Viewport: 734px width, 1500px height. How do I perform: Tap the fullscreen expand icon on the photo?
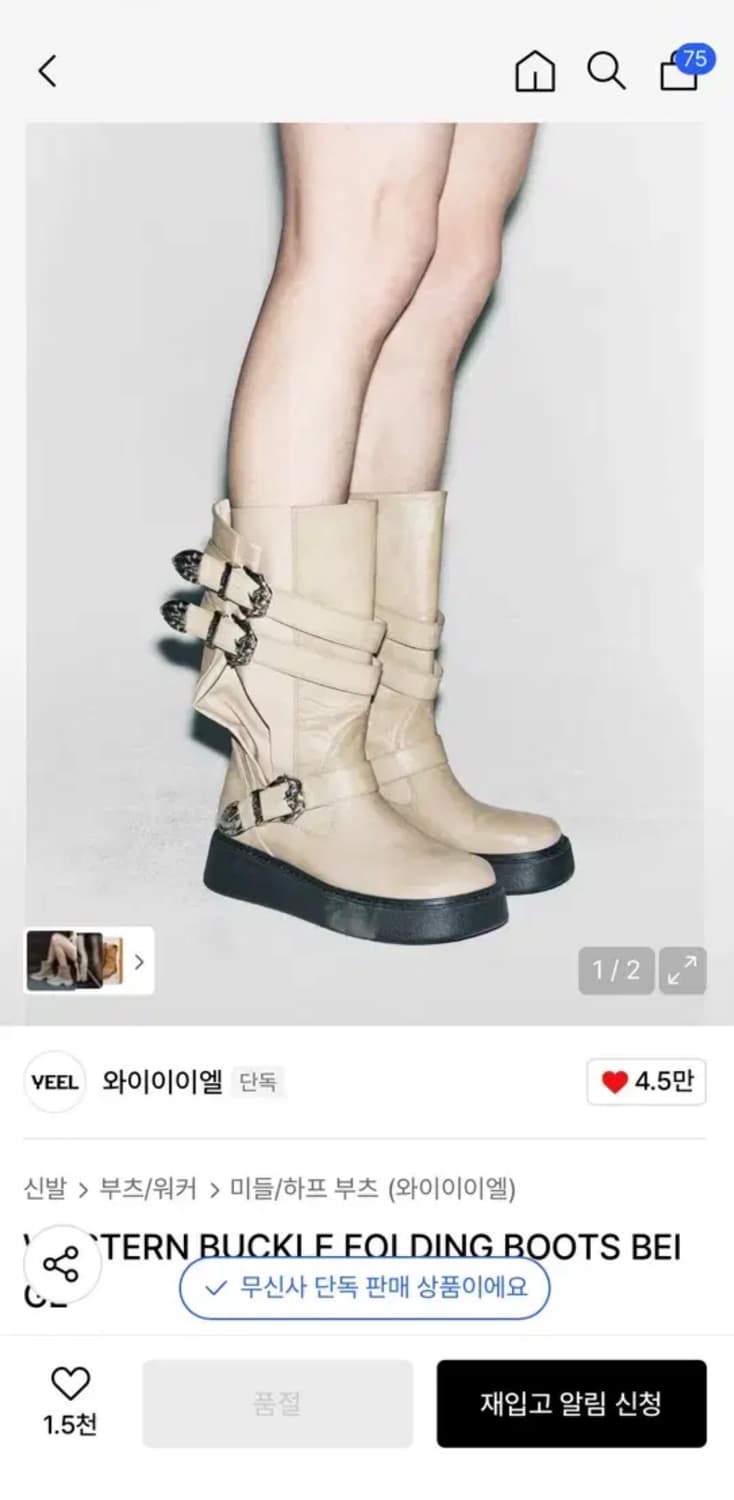pyautogui.click(x=682, y=968)
